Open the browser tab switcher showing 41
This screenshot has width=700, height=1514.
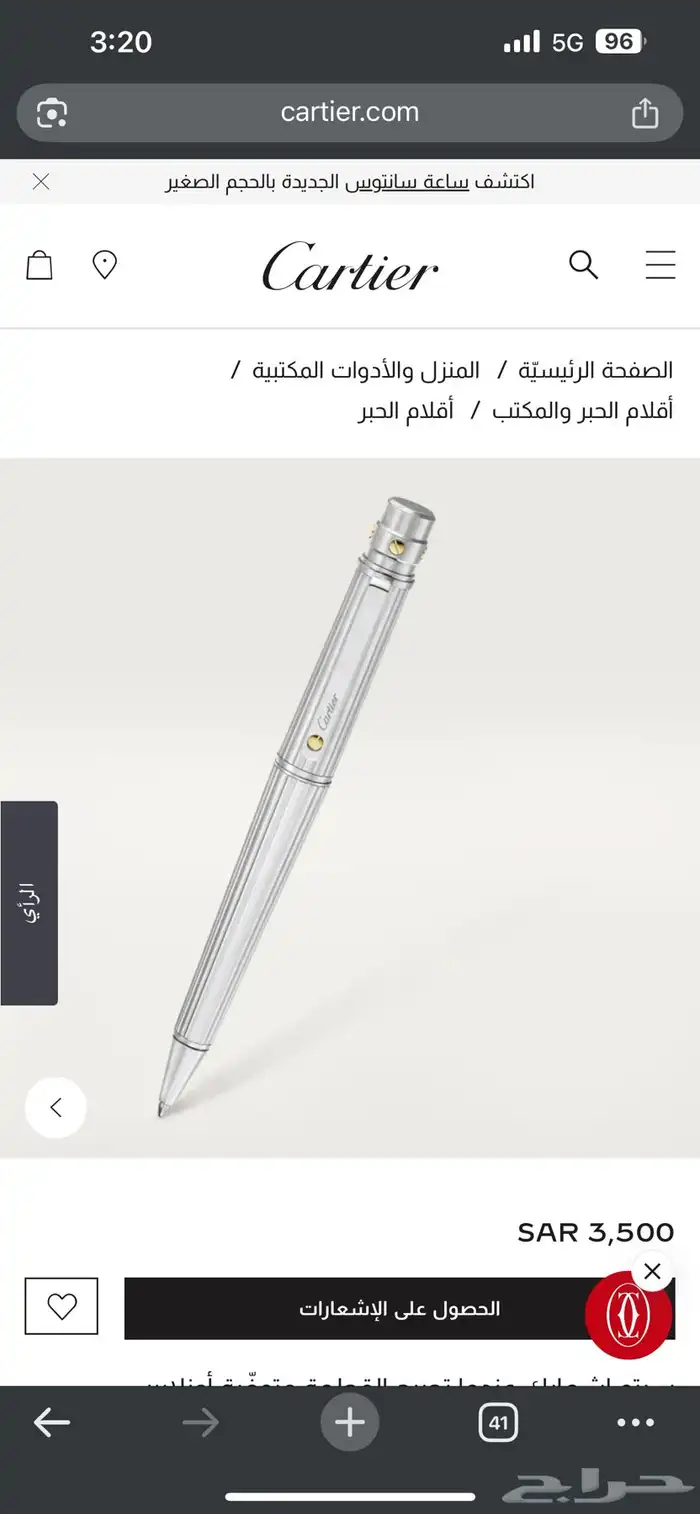pos(498,1422)
